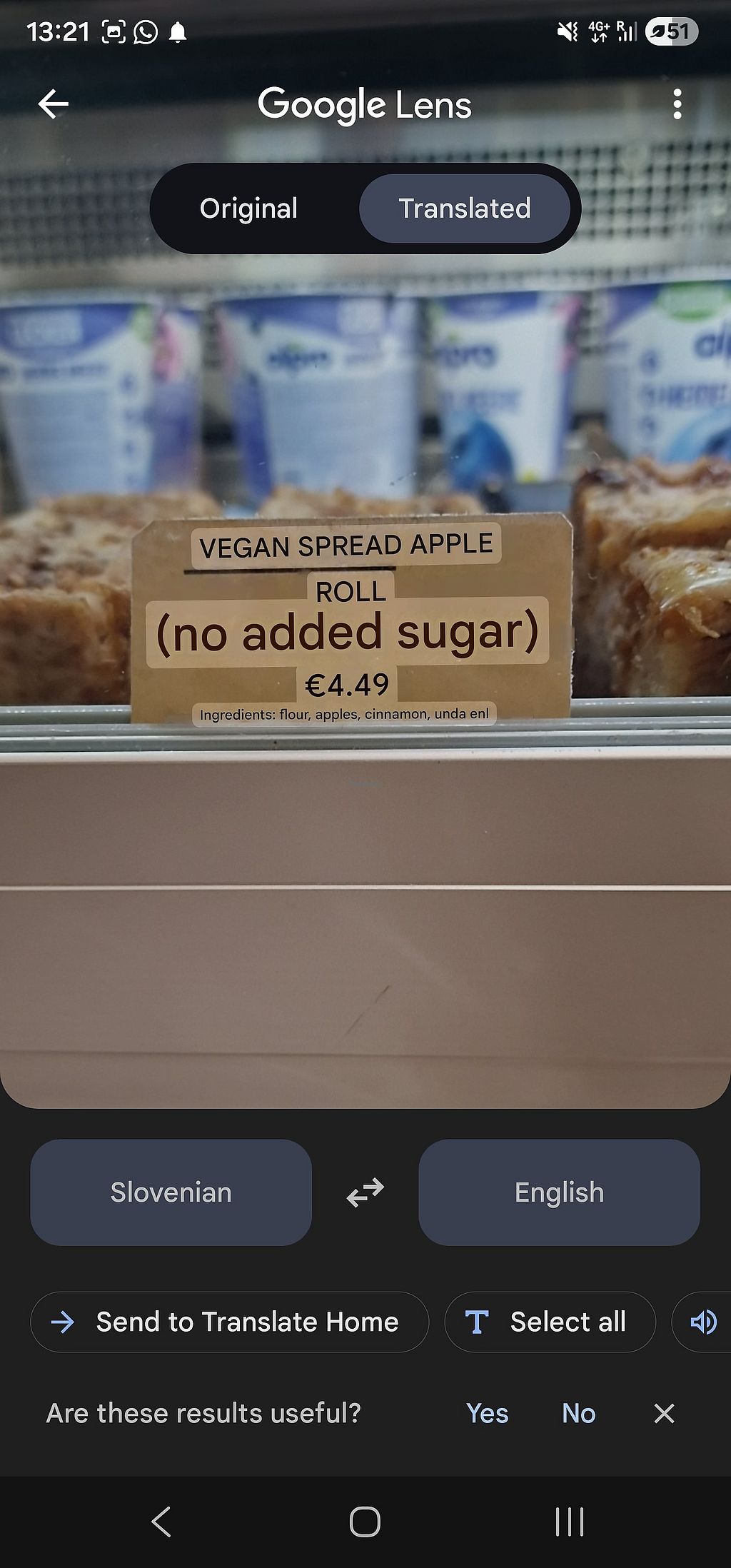This screenshot has height=1568, width=731.
Task: Open recent apps from the navigation bar
Action: click(x=569, y=1521)
